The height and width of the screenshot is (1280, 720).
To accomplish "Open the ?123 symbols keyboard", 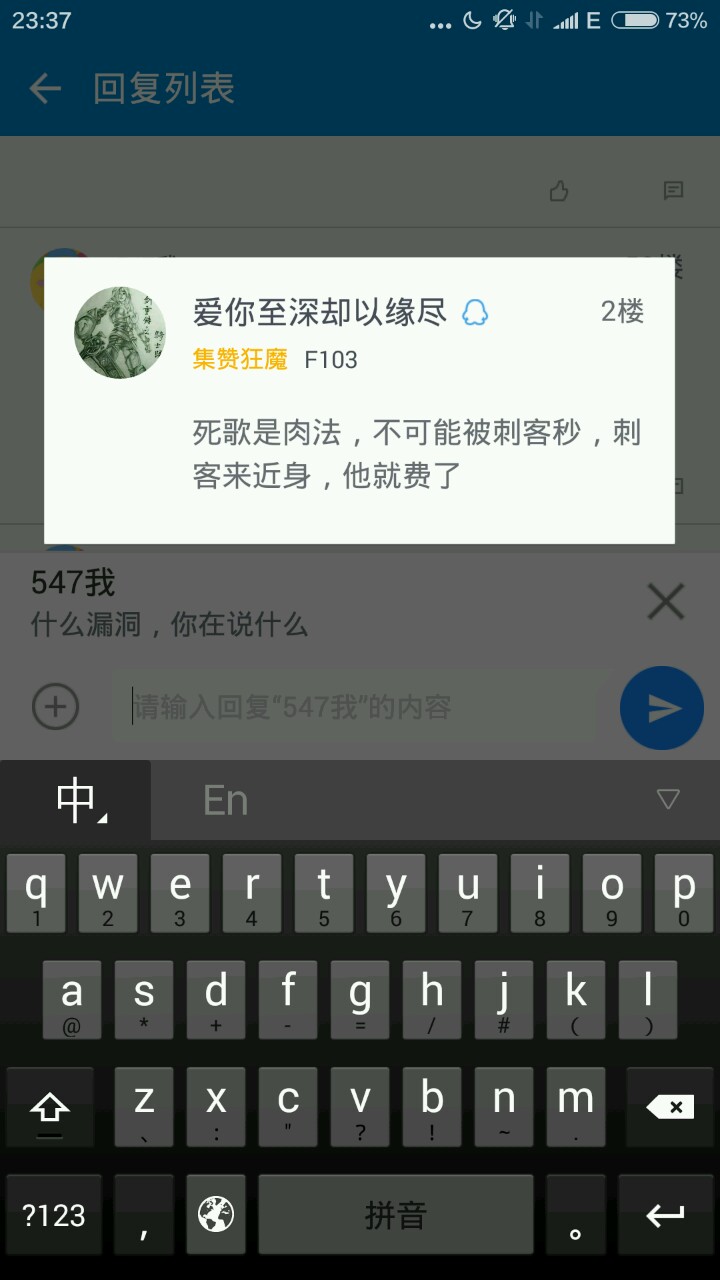I will 54,1215.
